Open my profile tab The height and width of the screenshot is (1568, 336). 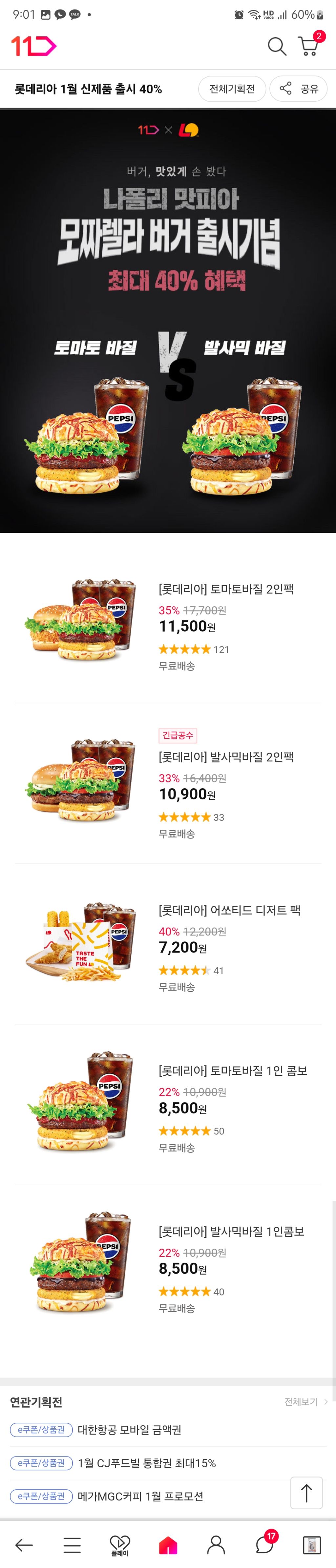pos(216,1544)
